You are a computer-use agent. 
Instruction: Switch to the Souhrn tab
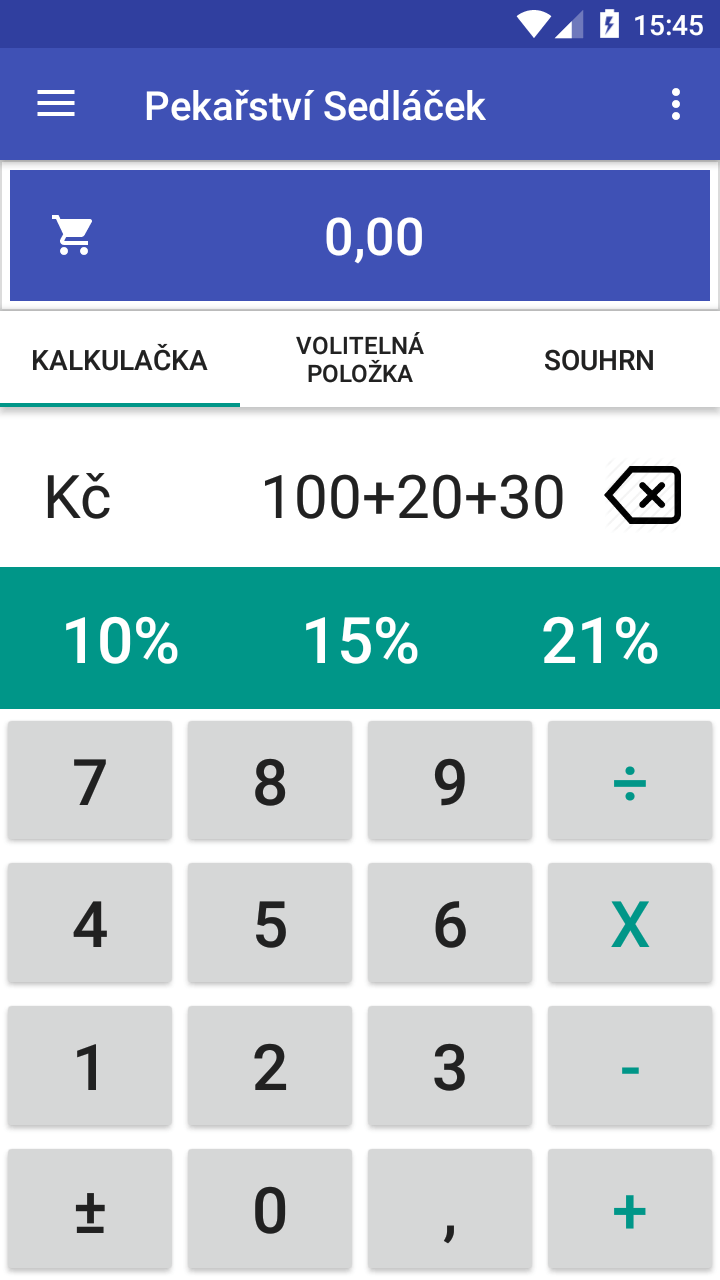599,360
